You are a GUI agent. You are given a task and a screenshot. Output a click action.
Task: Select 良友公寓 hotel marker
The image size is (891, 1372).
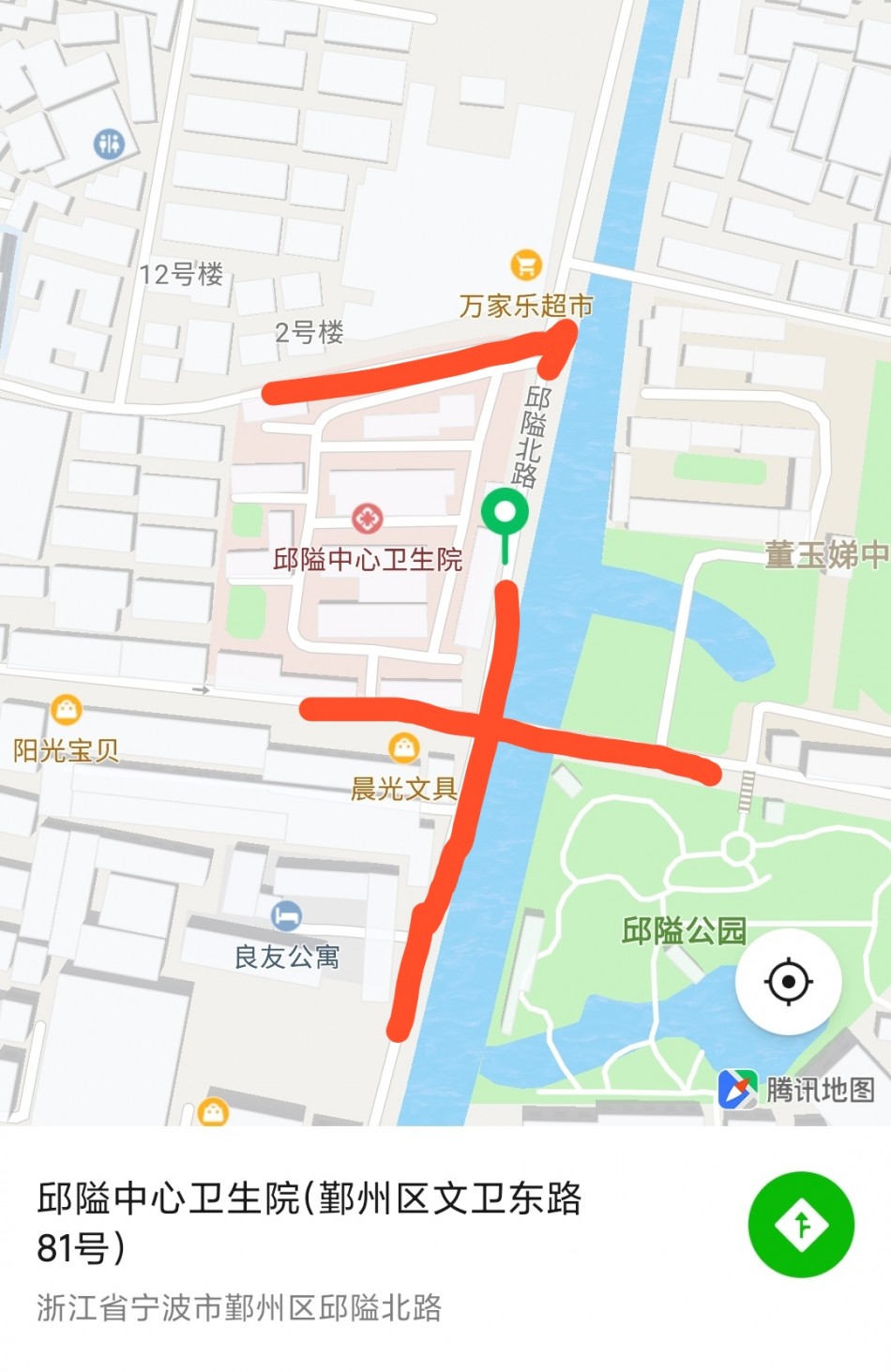tap(286, 914)
